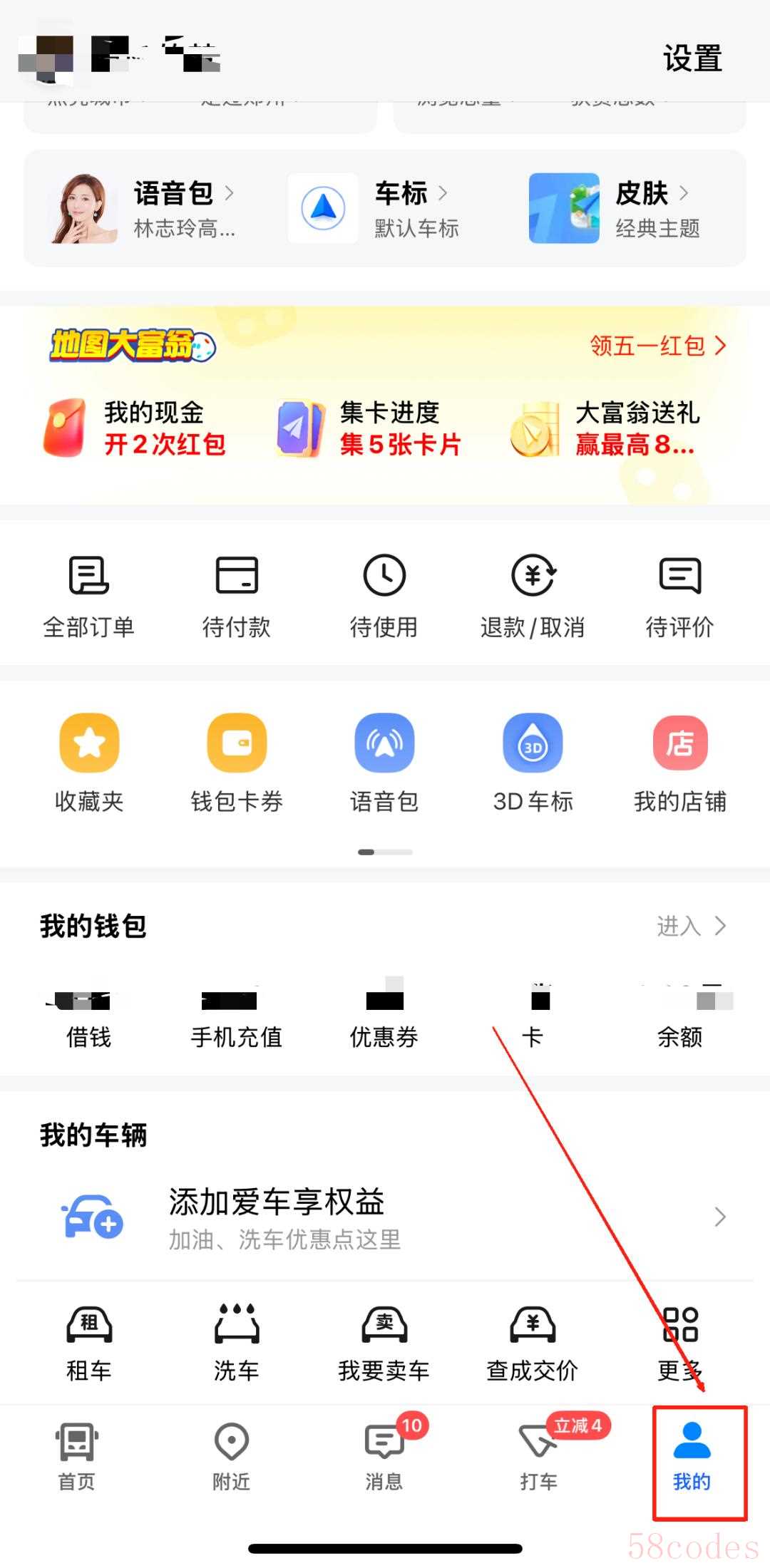
Task: Open the 语音包 林志玲 card
Action: [x=143, y=209]
